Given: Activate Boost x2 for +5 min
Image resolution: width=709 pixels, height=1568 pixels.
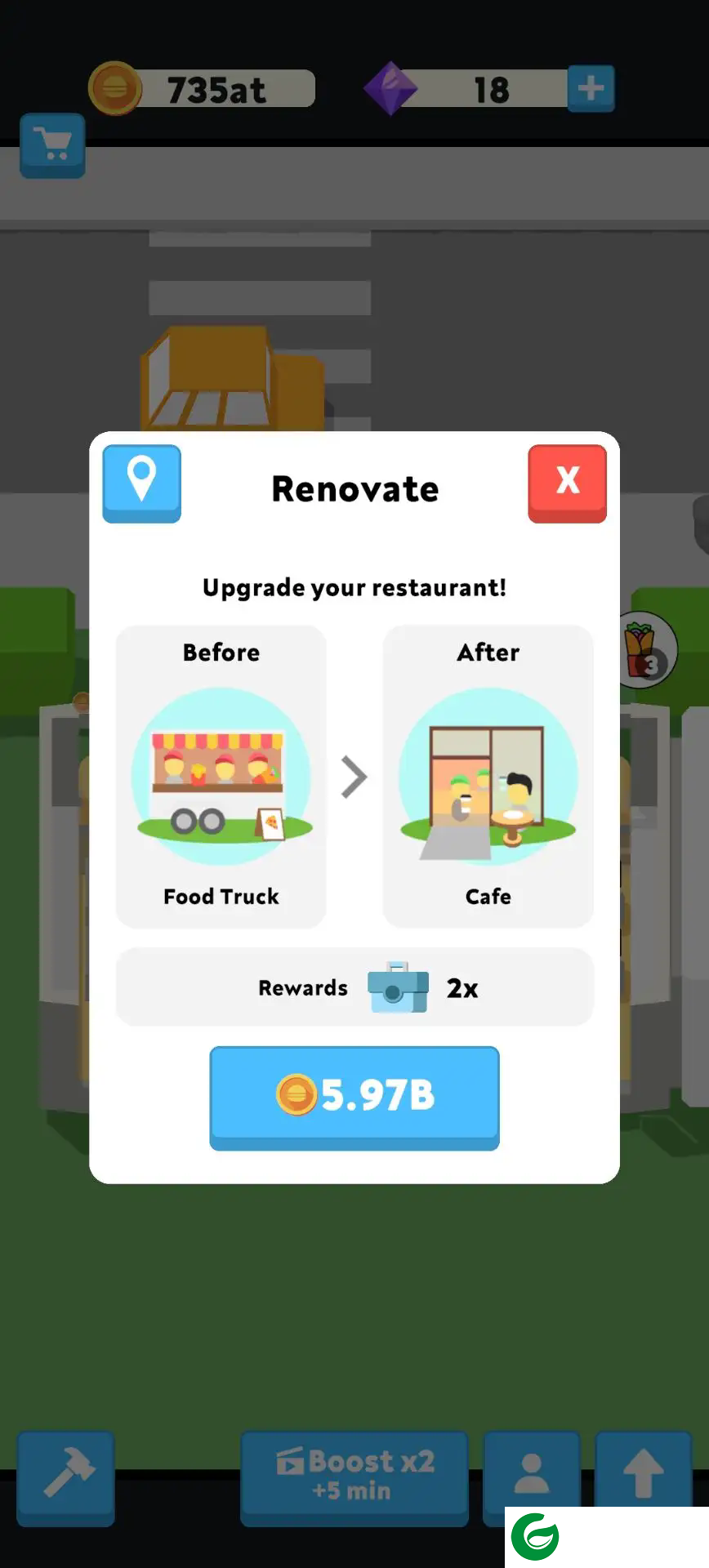Looking at the screenshot, I should tap(354, 1477).
